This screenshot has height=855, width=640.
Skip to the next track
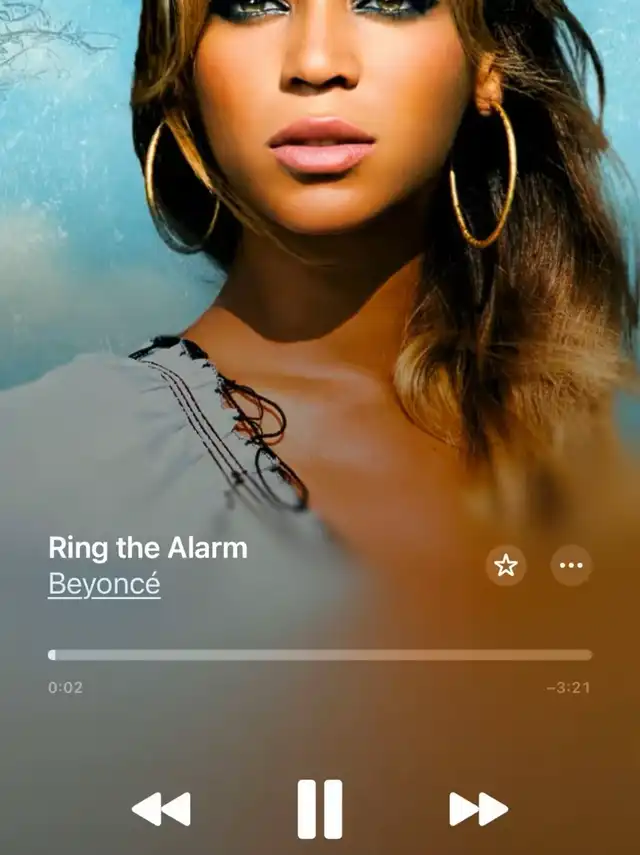click(x=478, y=809)
